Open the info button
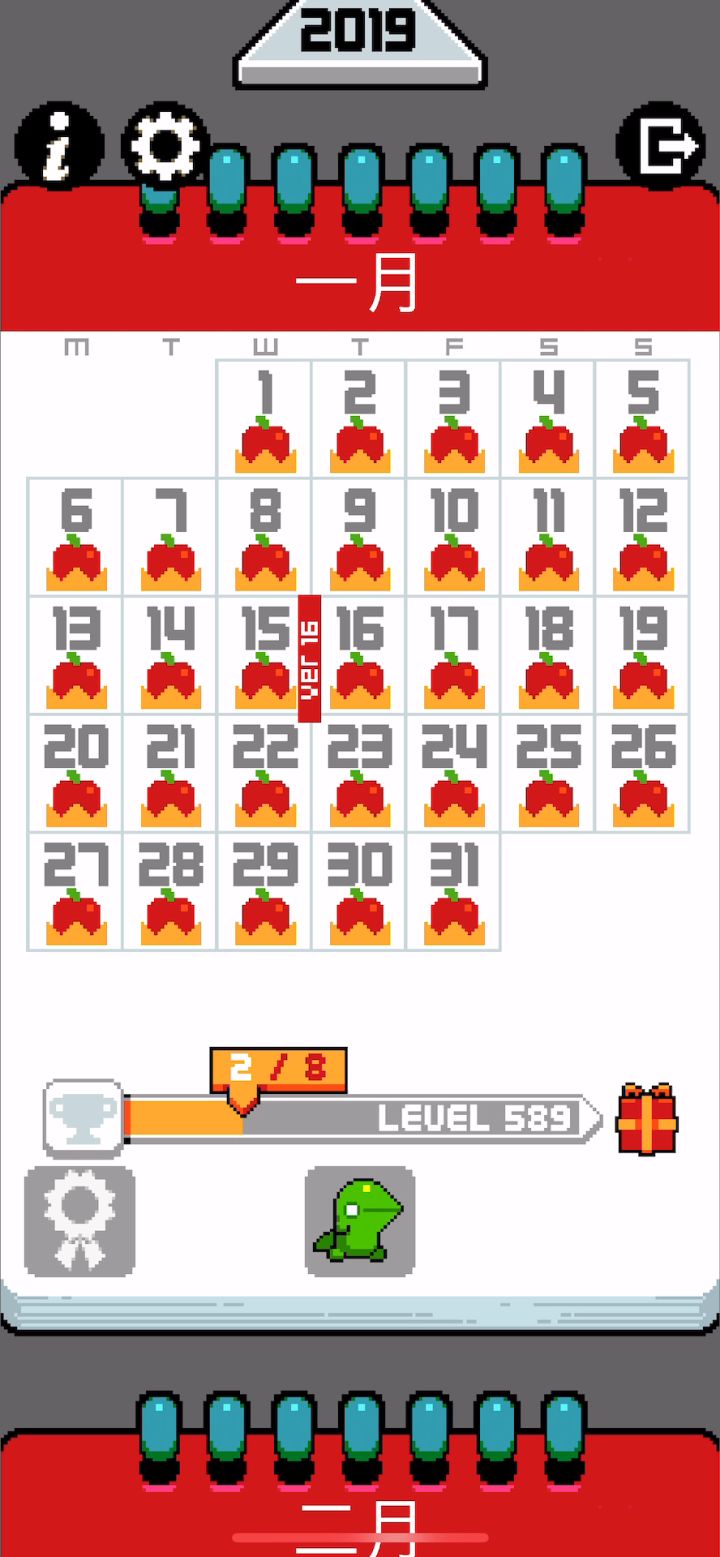This screenshot has width=720, height=1557. [x=59, y=147]
